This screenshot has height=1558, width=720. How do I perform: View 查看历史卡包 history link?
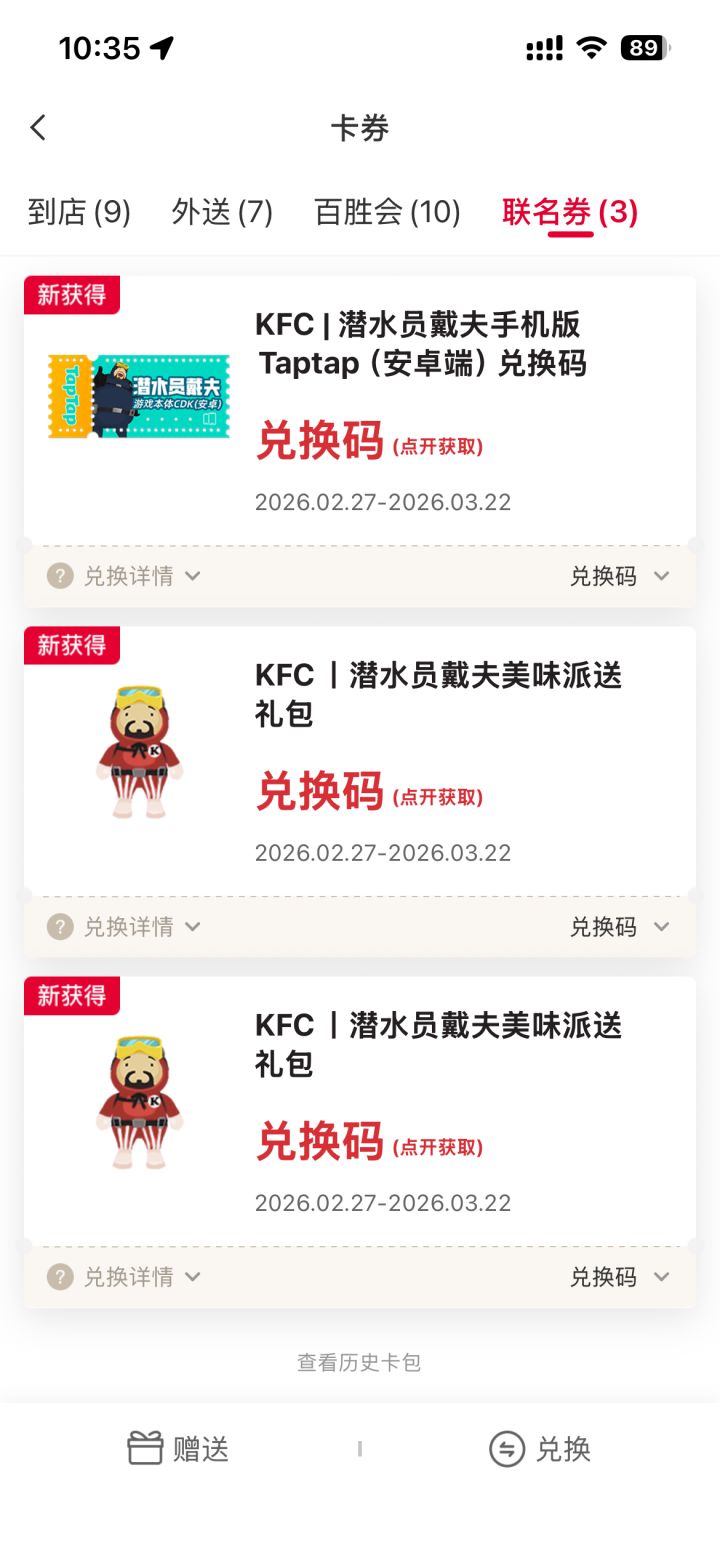pos(359,1362)
